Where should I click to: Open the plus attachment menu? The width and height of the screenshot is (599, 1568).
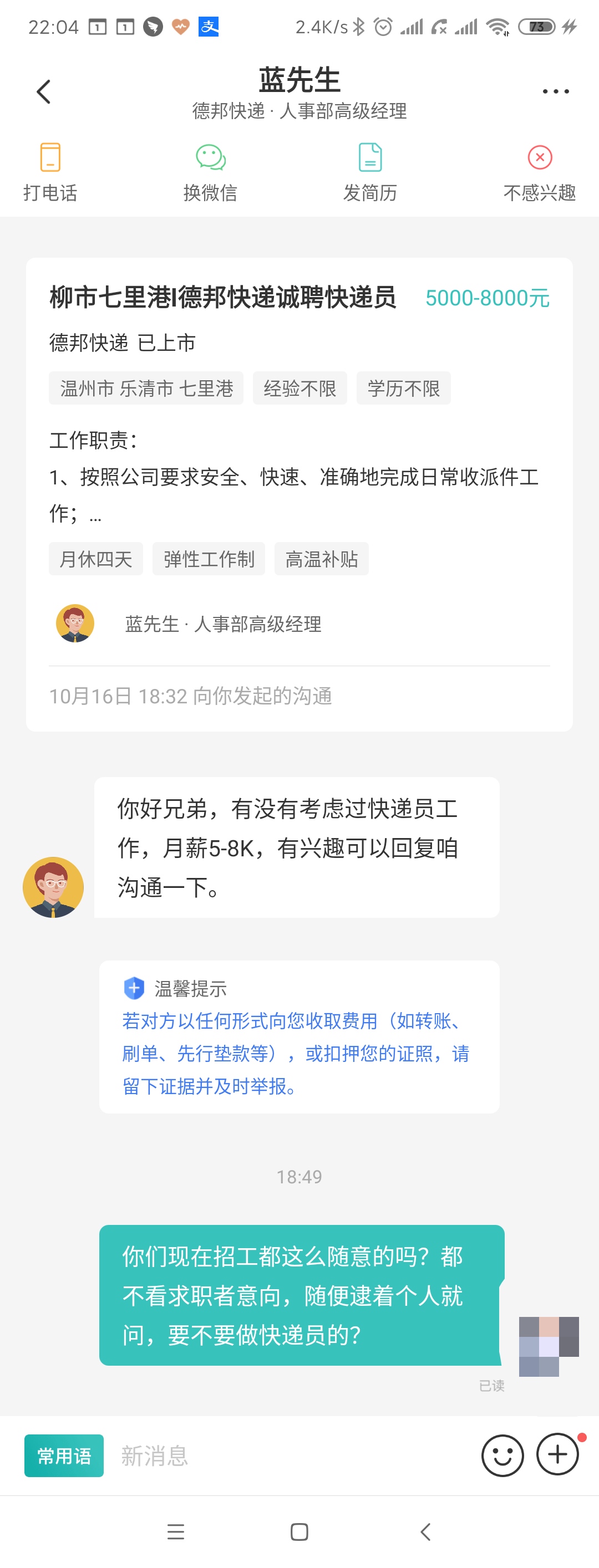point(557,1454)
